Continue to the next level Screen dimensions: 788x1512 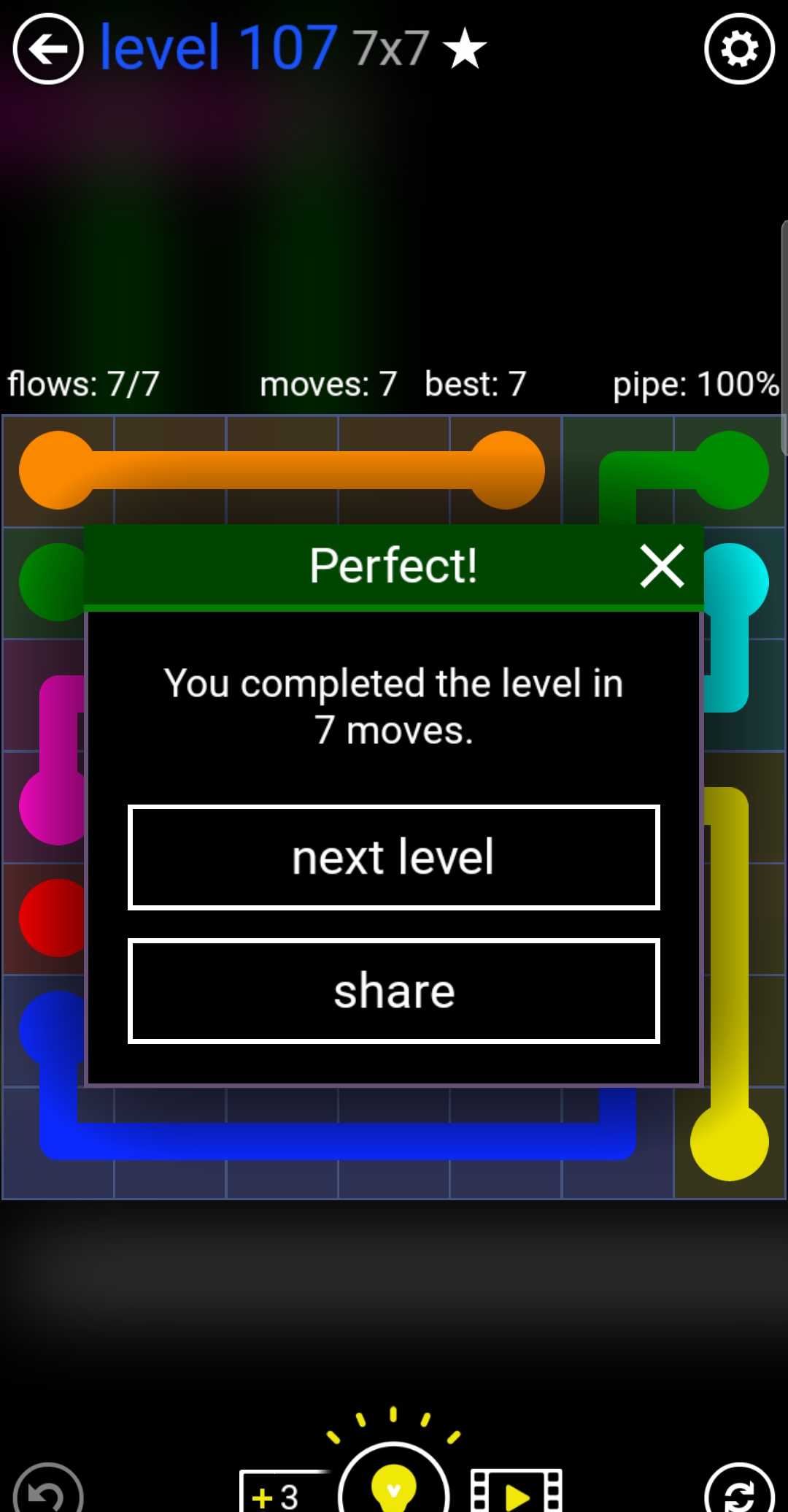tap(394, 857)
